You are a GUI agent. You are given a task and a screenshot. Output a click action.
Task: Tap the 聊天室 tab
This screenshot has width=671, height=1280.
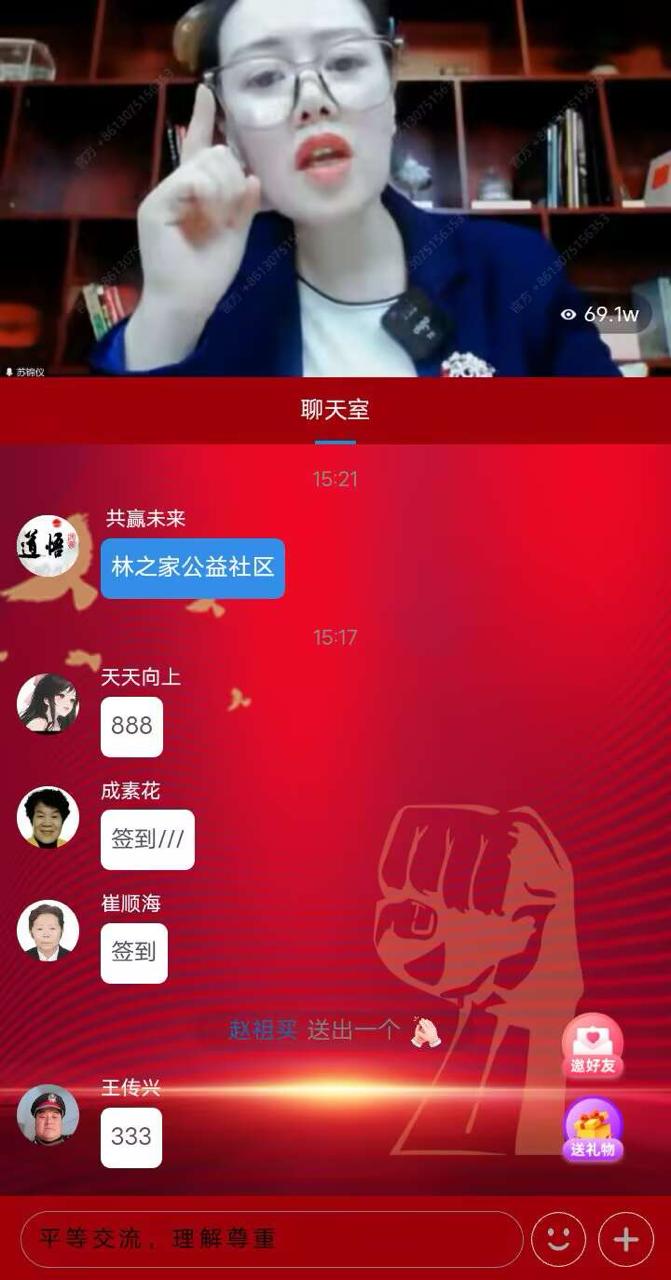tap(335, 410)
